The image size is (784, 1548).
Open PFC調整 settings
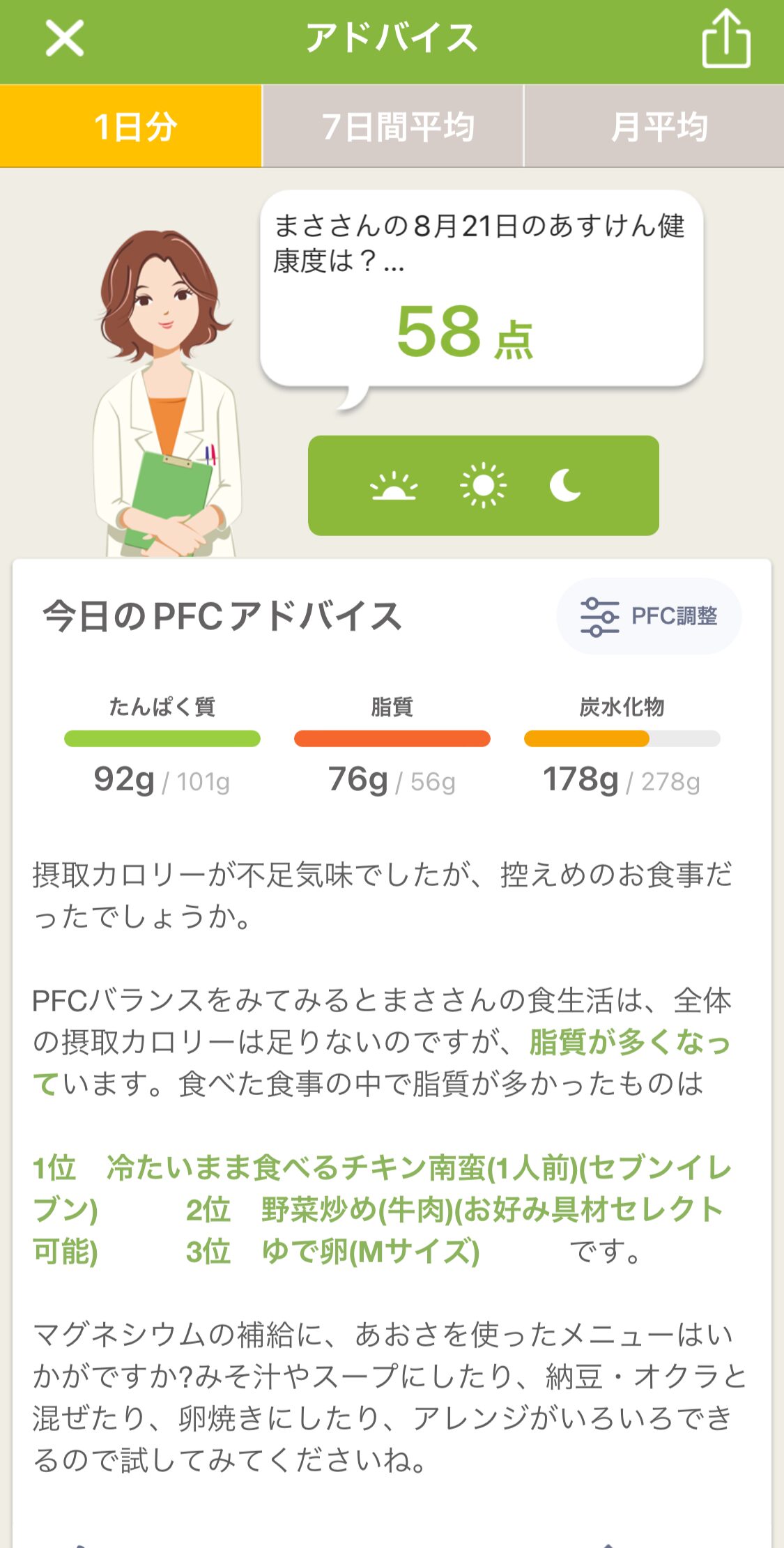[649, 616]
